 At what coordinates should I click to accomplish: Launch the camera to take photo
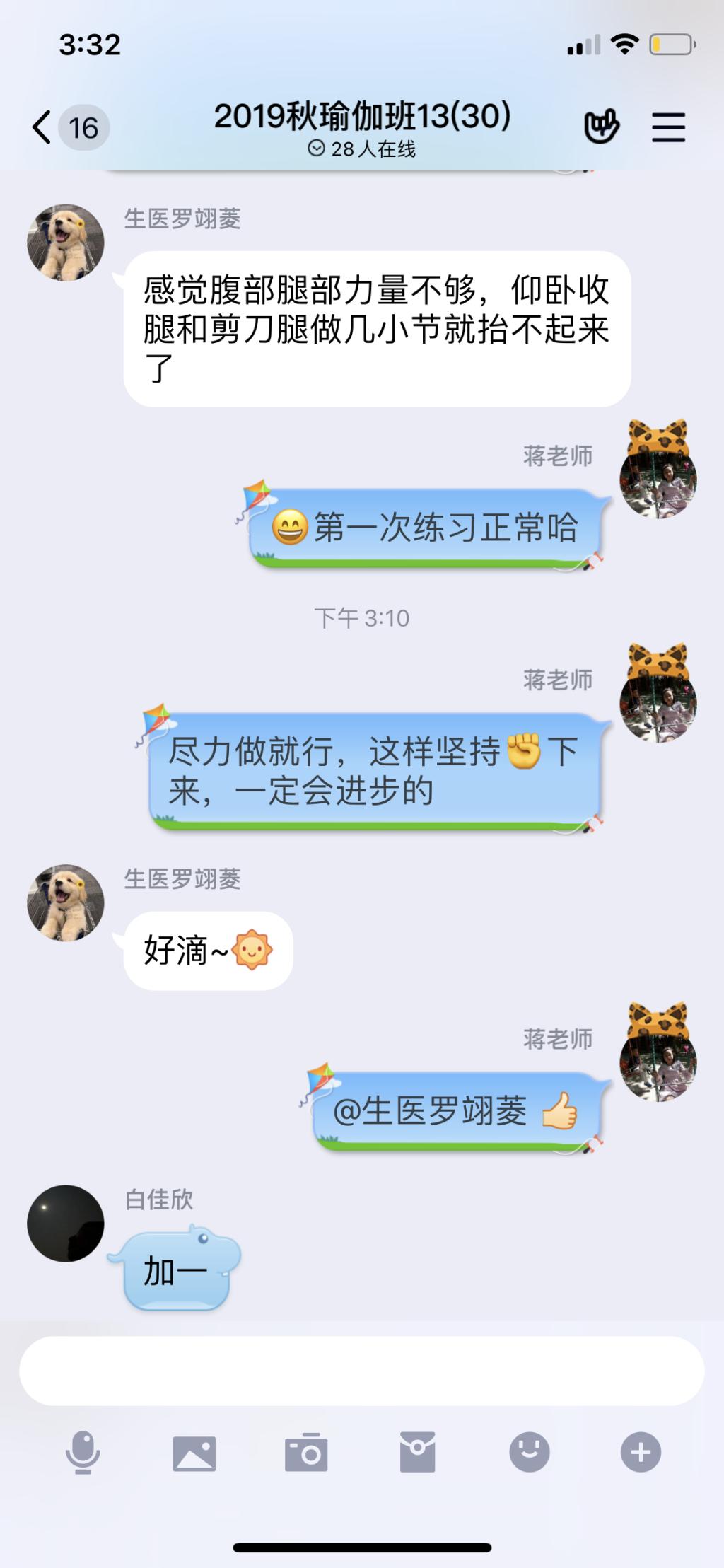(305, 1453)
